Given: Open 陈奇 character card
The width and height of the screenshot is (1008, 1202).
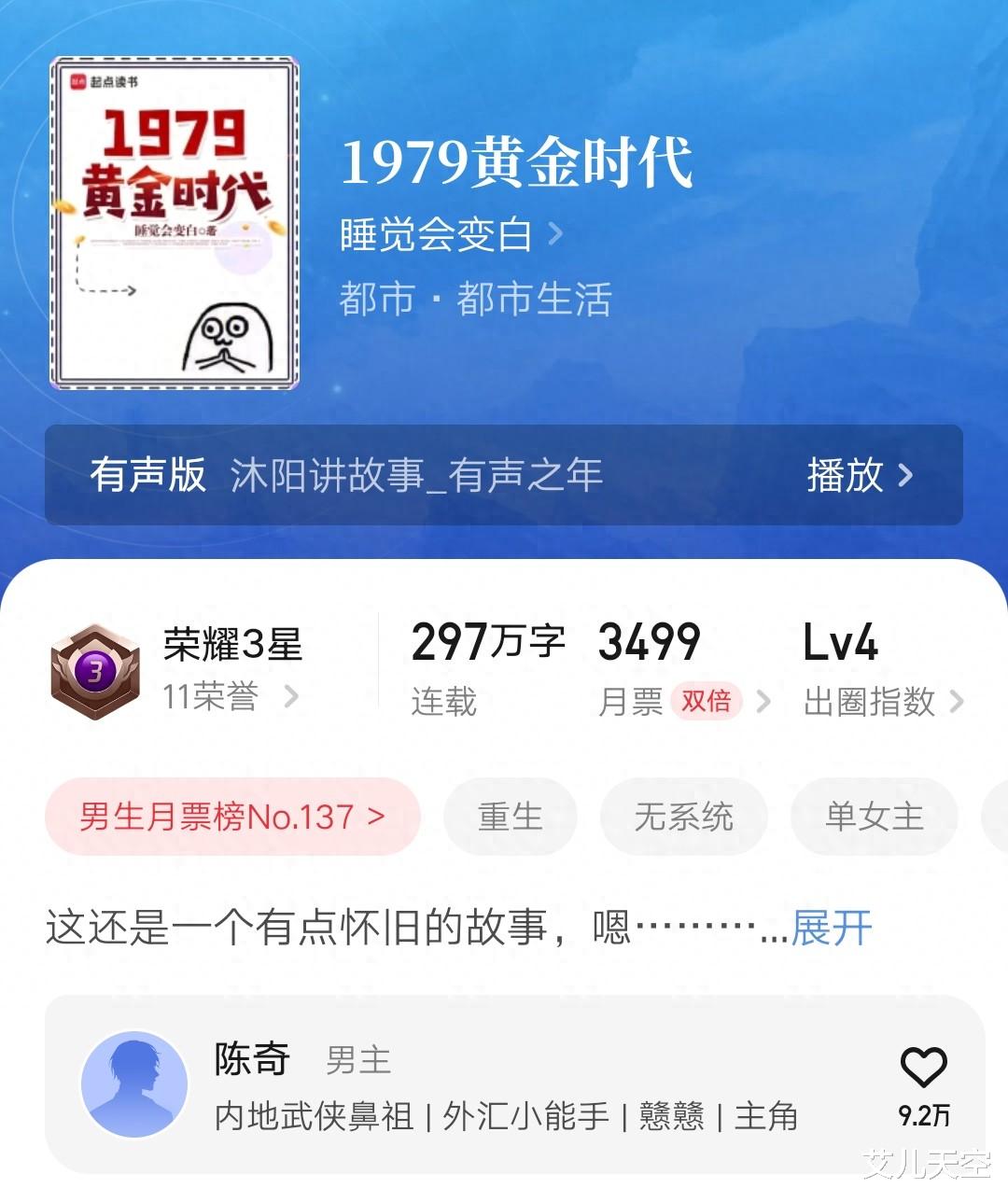Looking at the screenshot, I should click(515, 1084).
